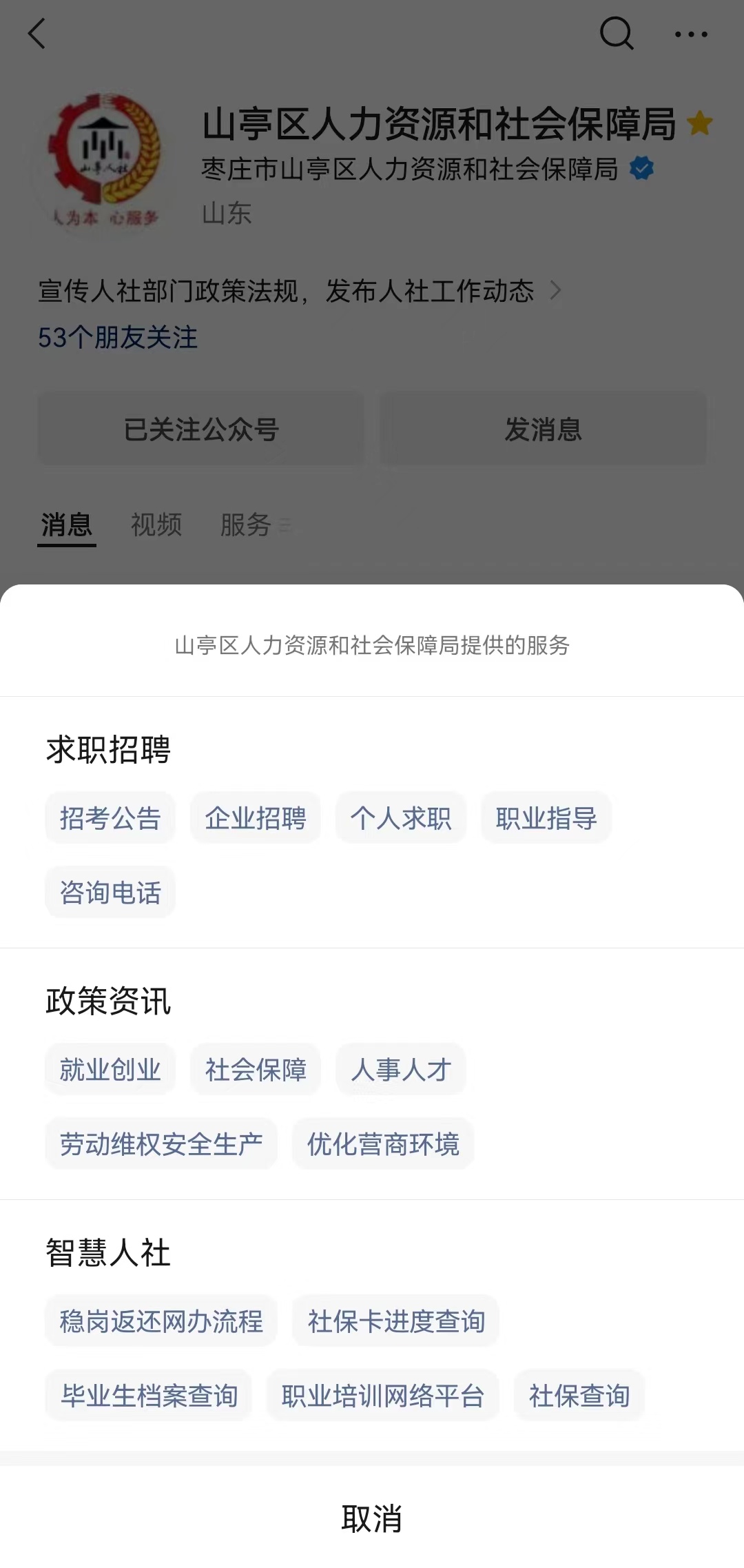Viewport: 744px width, 1568px height.
Task: Open 个人求职 service
Action: click(x=401, y=818)
